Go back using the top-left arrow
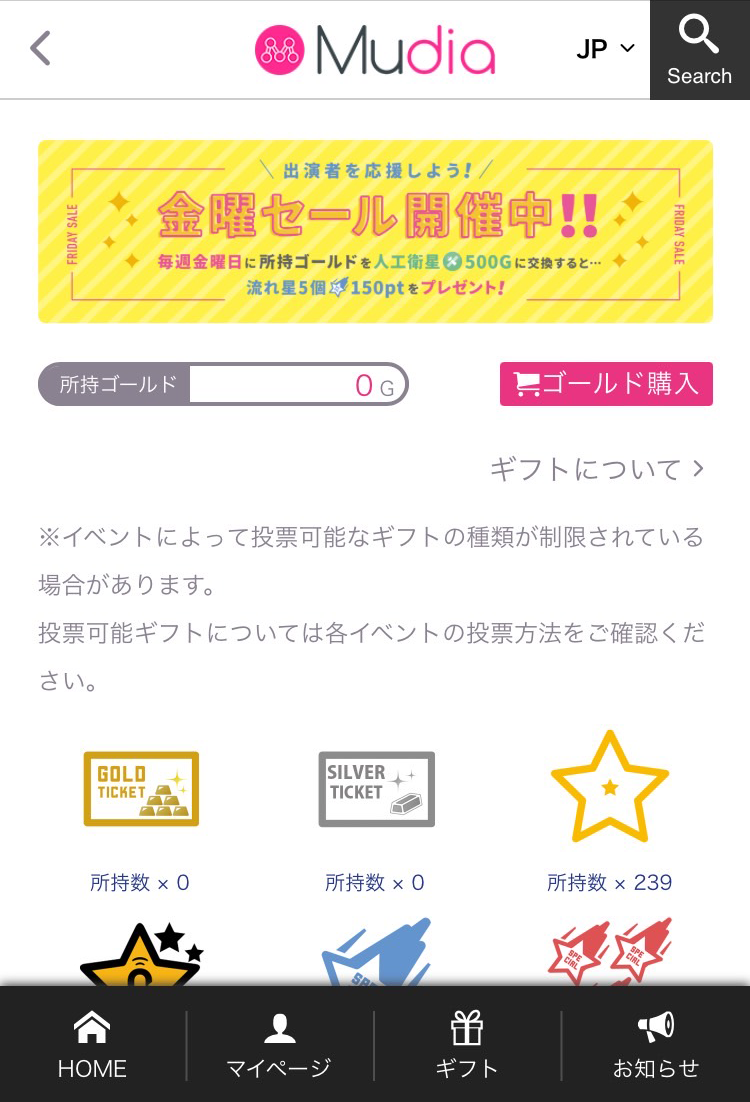 [x=40, y=49]
